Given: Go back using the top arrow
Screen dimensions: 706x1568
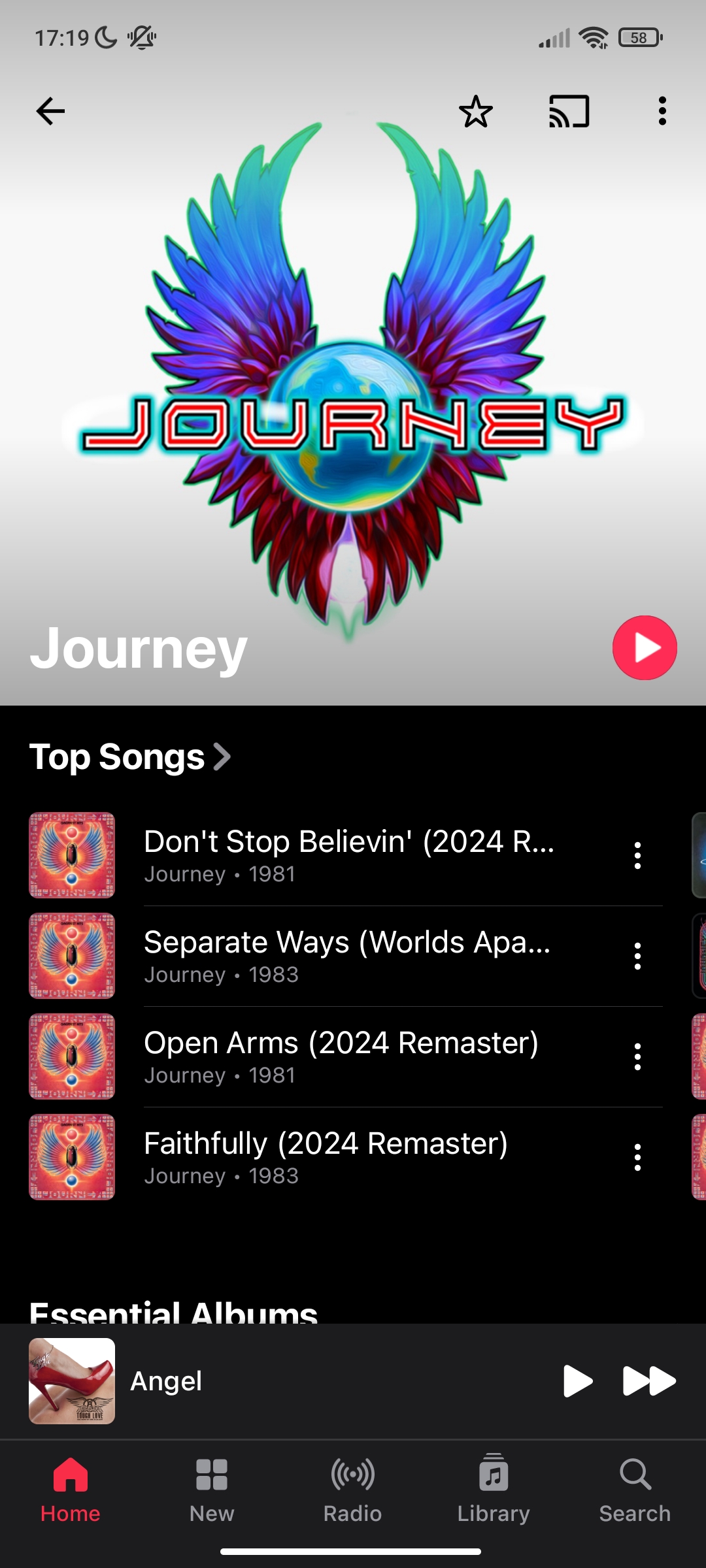Looking at the screenshot, I should [50, 111].
